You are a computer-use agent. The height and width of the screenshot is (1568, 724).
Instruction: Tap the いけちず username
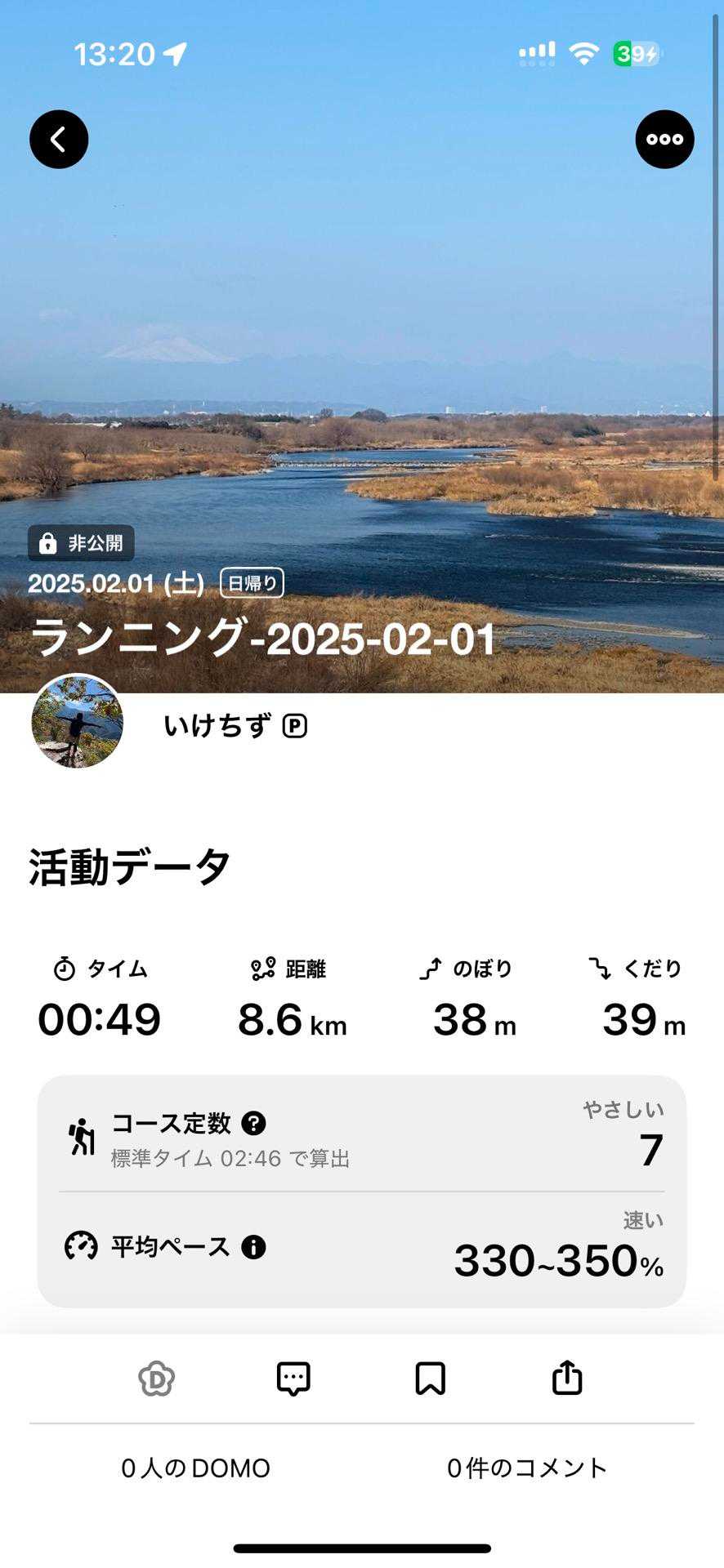[217, 726]
